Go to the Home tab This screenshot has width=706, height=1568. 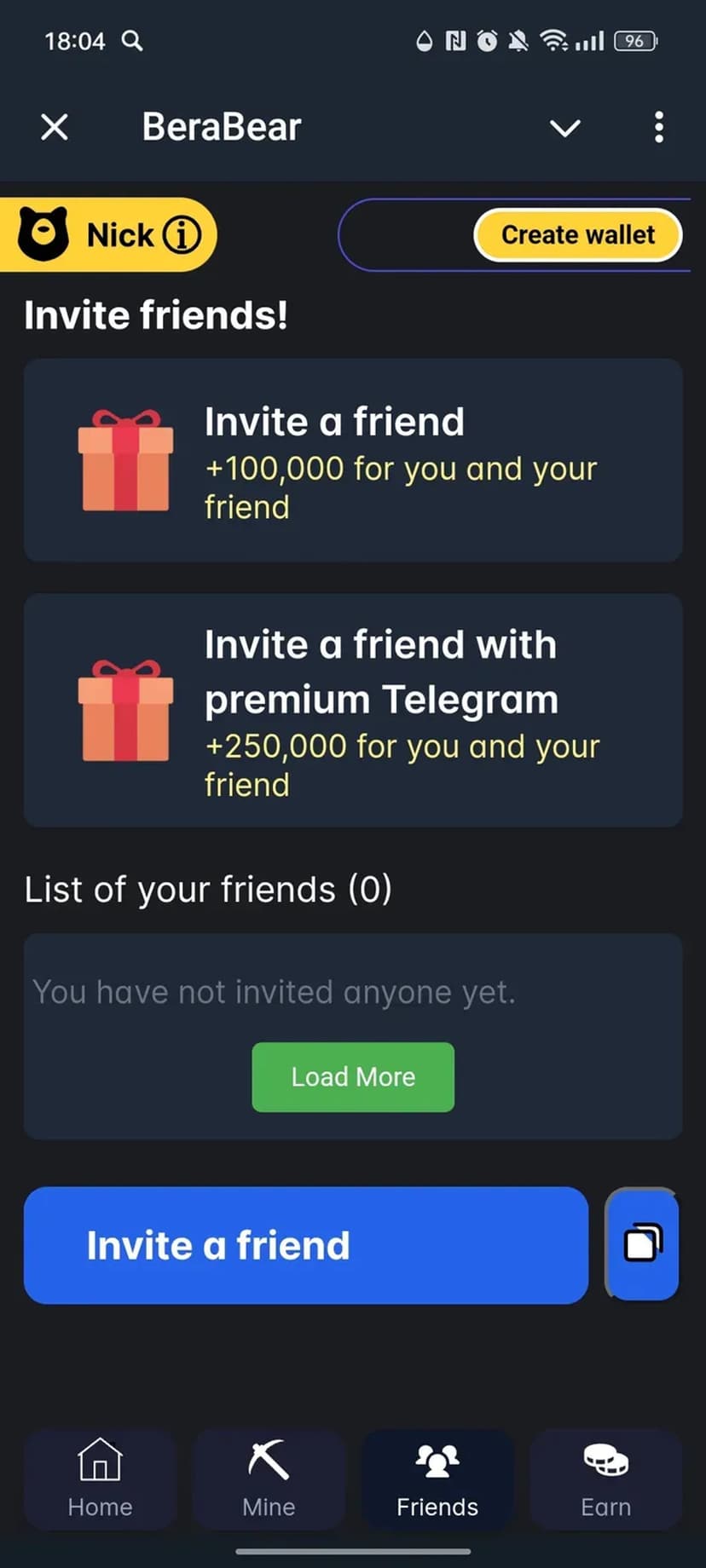pyautogui.click(x=100, y=1479)
